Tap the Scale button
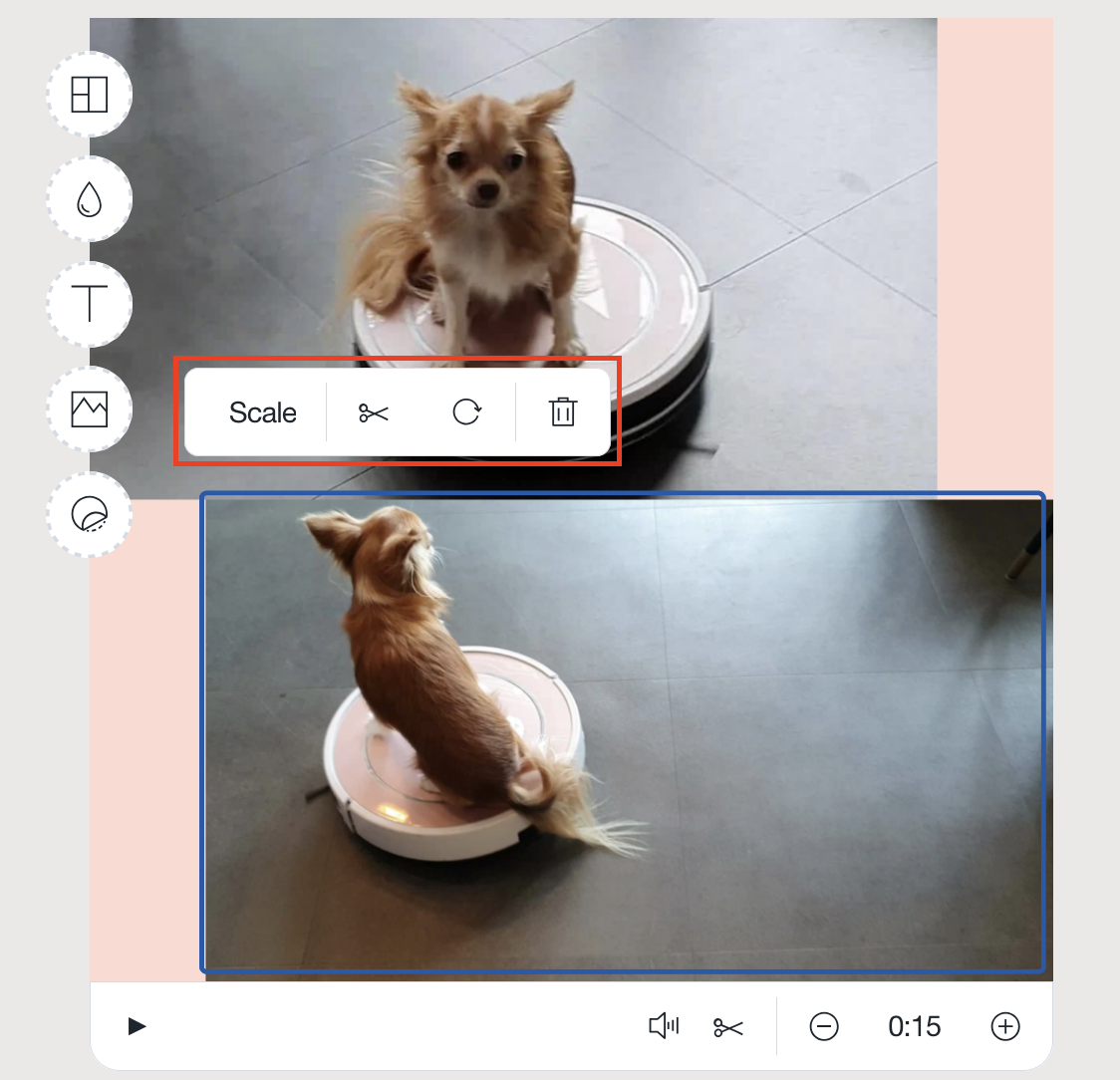The width and height of the screenshot is (1120, 1080). [x=263, y=412]
